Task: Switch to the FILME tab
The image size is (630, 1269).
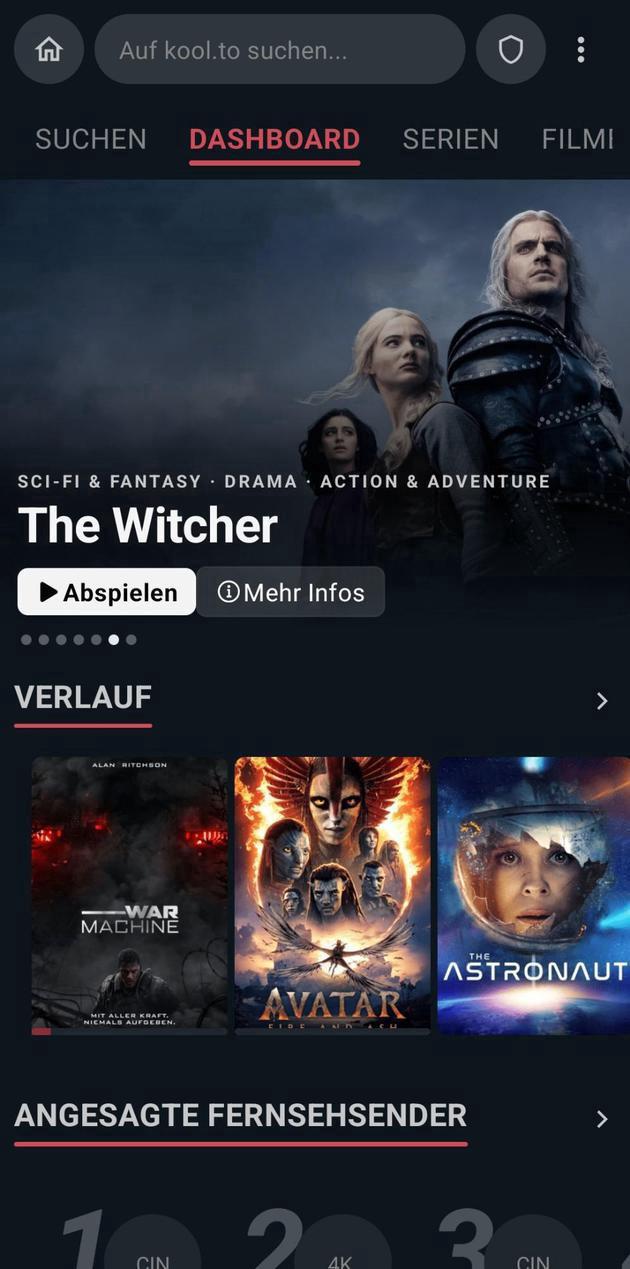Action: [x=578, y=139]
